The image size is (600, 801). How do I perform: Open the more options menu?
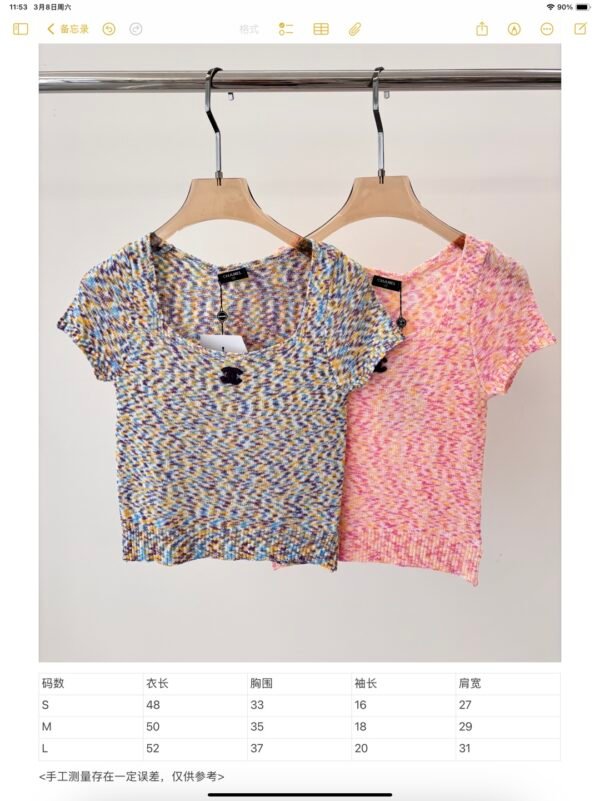[547, 29]
